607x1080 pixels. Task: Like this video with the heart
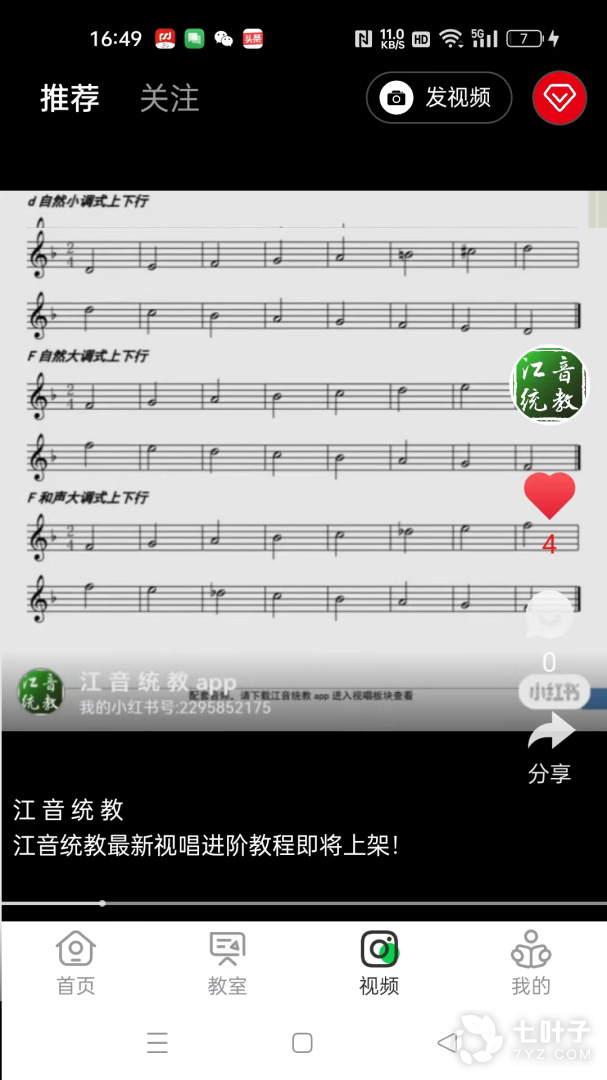point(550,496)
